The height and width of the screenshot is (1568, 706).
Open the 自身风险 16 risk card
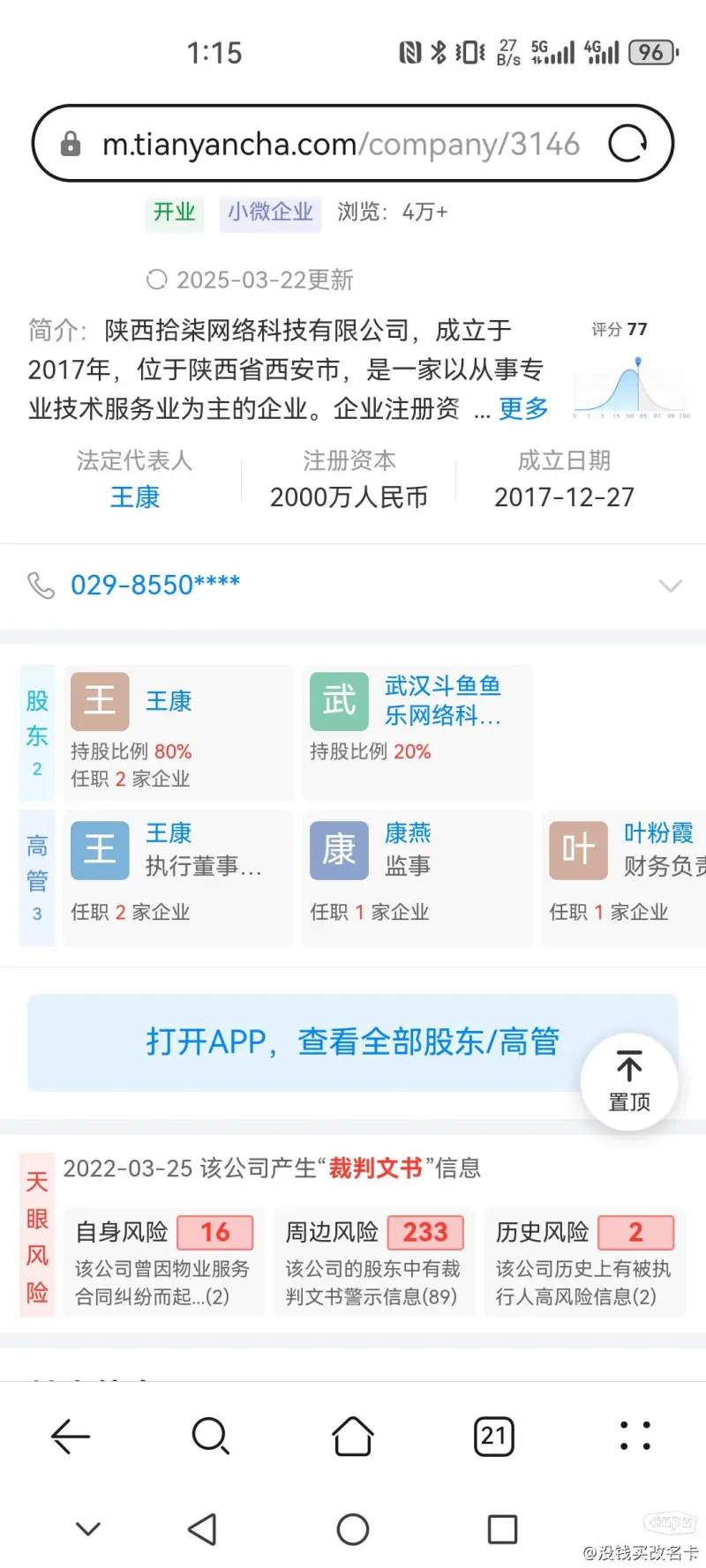pos(164,1263)
